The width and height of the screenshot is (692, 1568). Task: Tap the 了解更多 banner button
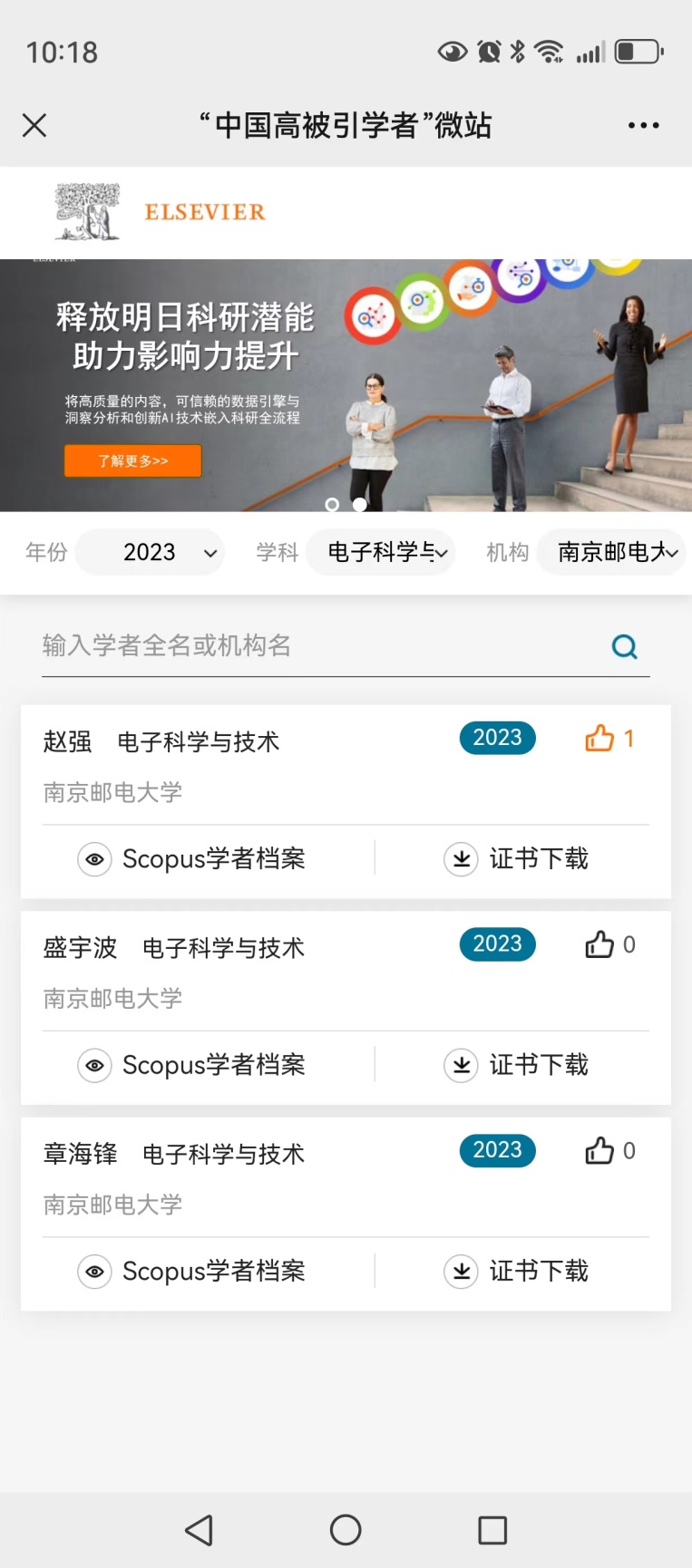[133, 460]
